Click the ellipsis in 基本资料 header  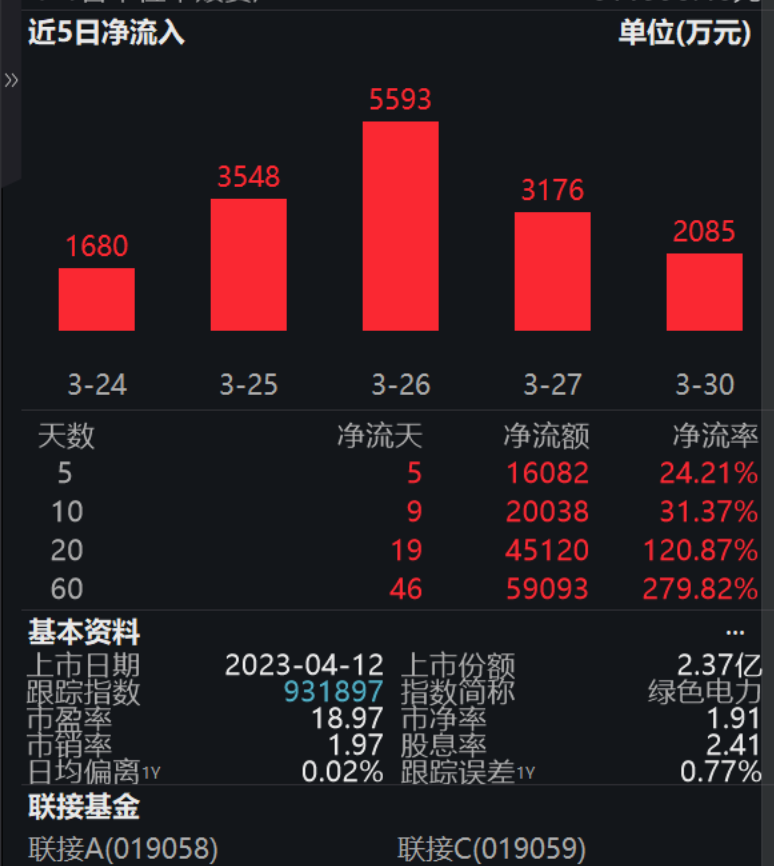click(x=737, y=630)
